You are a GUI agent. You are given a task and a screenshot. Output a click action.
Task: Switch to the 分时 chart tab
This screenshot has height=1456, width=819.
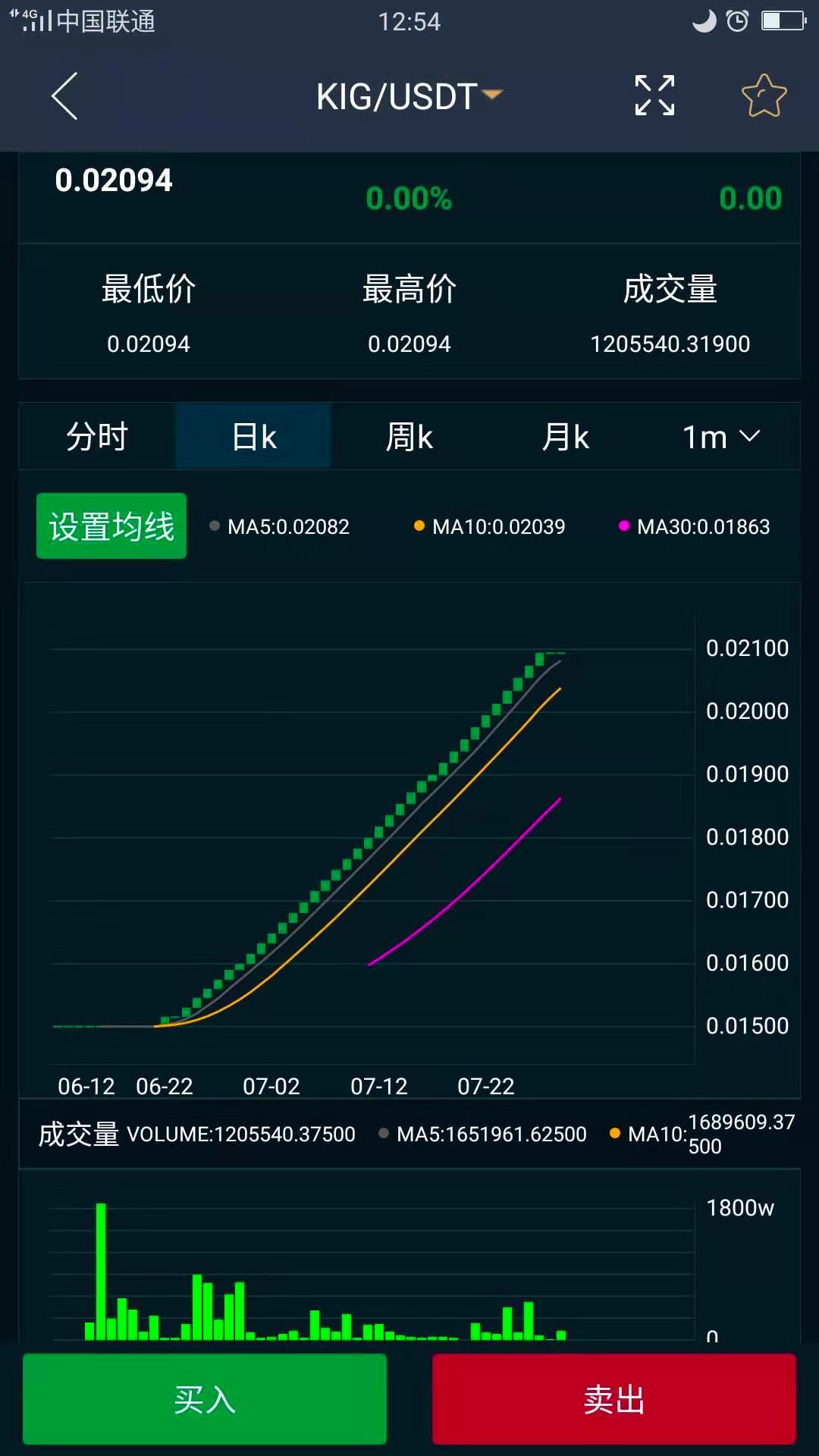click(x=97, y=437)
